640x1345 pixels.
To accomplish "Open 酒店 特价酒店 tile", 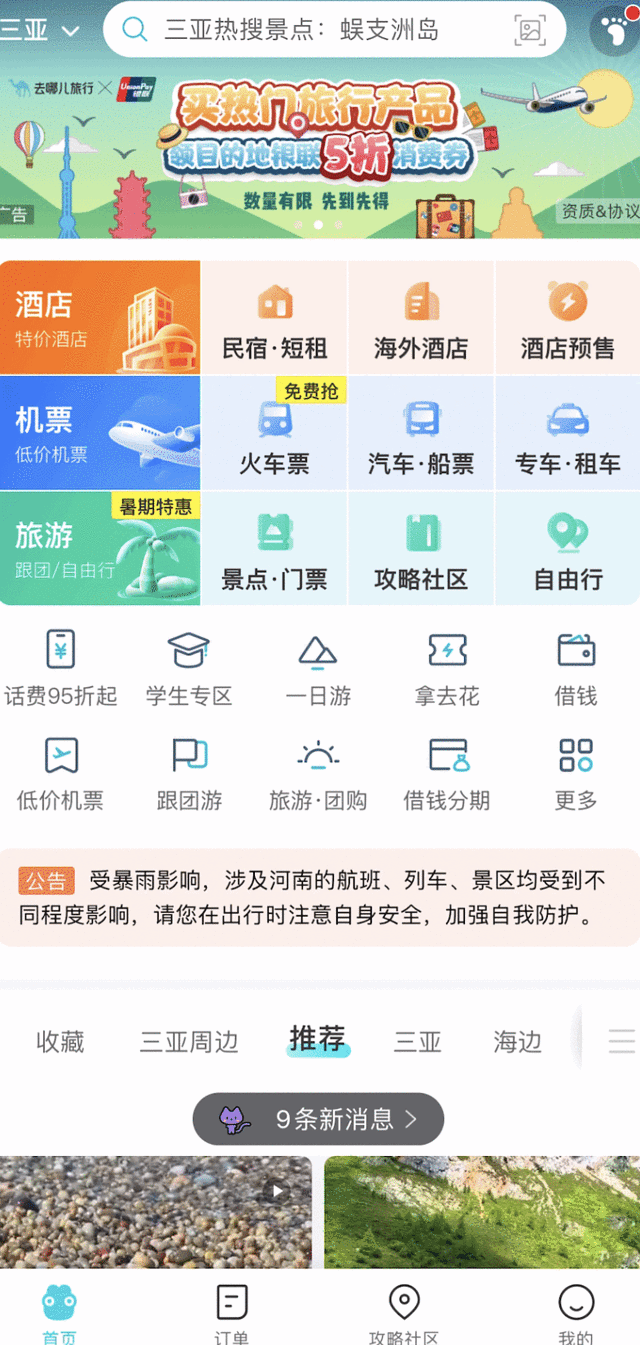I will (x=100, y=318).
